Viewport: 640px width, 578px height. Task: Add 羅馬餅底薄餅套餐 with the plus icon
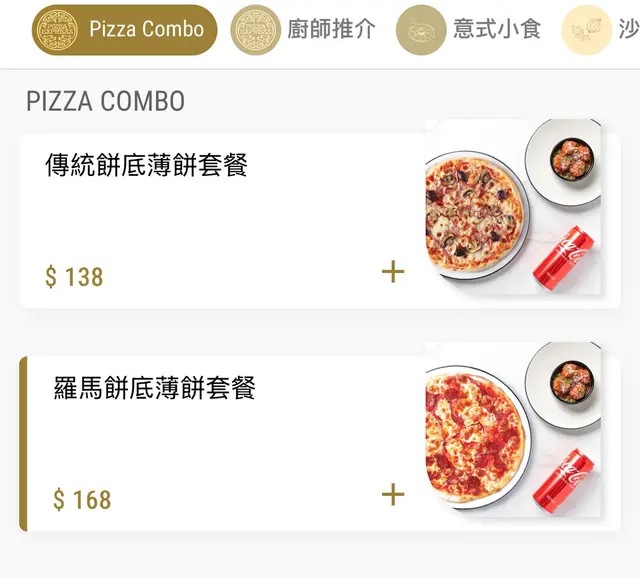(393, 495)
